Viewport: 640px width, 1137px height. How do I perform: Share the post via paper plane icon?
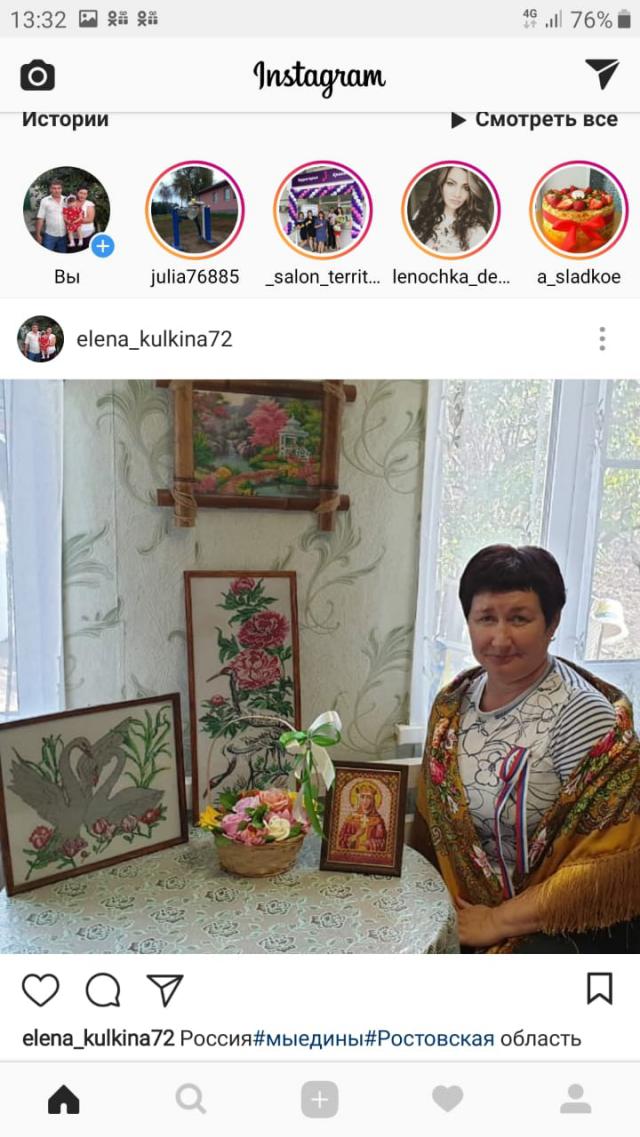(165, 990)
